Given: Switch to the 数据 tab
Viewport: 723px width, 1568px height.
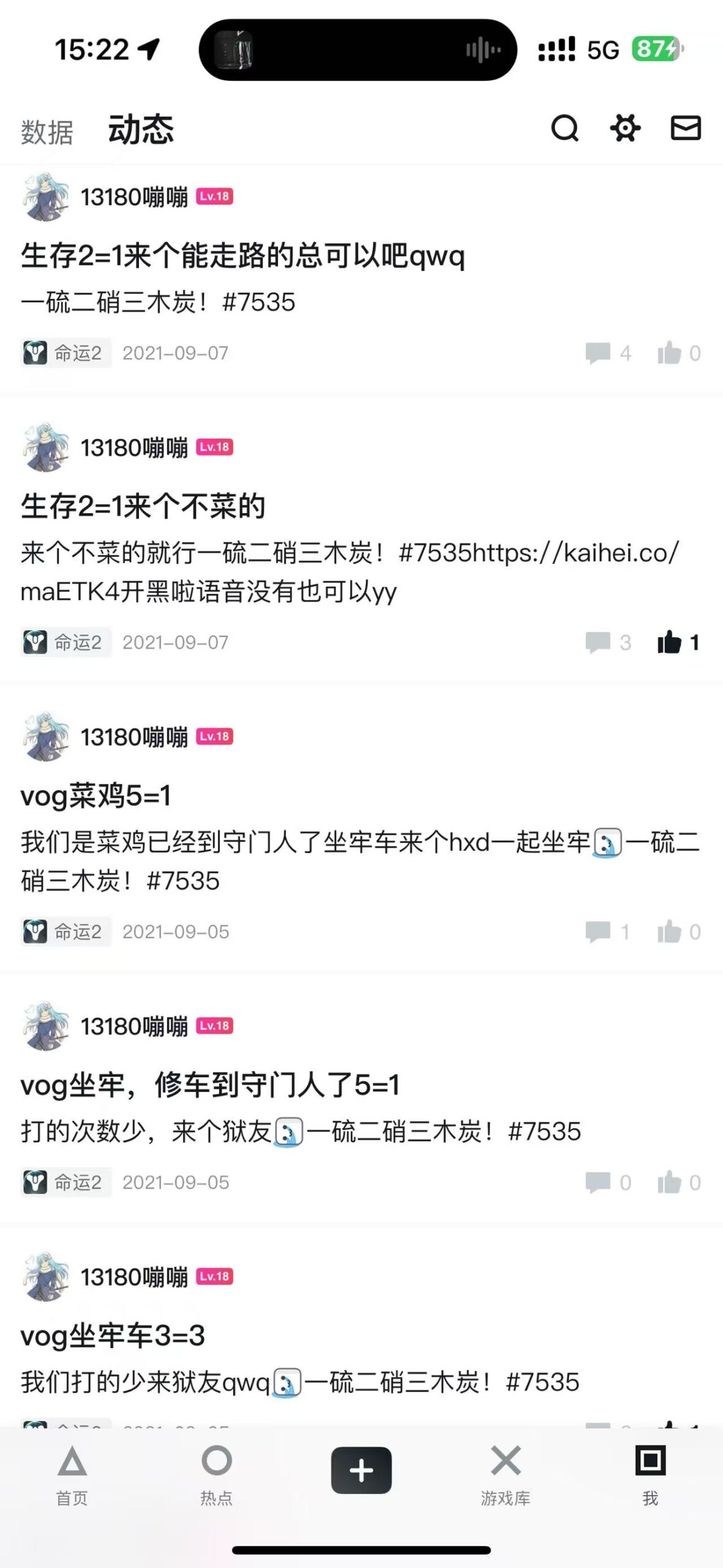Looking at the screenshot, I should [47, 132].
